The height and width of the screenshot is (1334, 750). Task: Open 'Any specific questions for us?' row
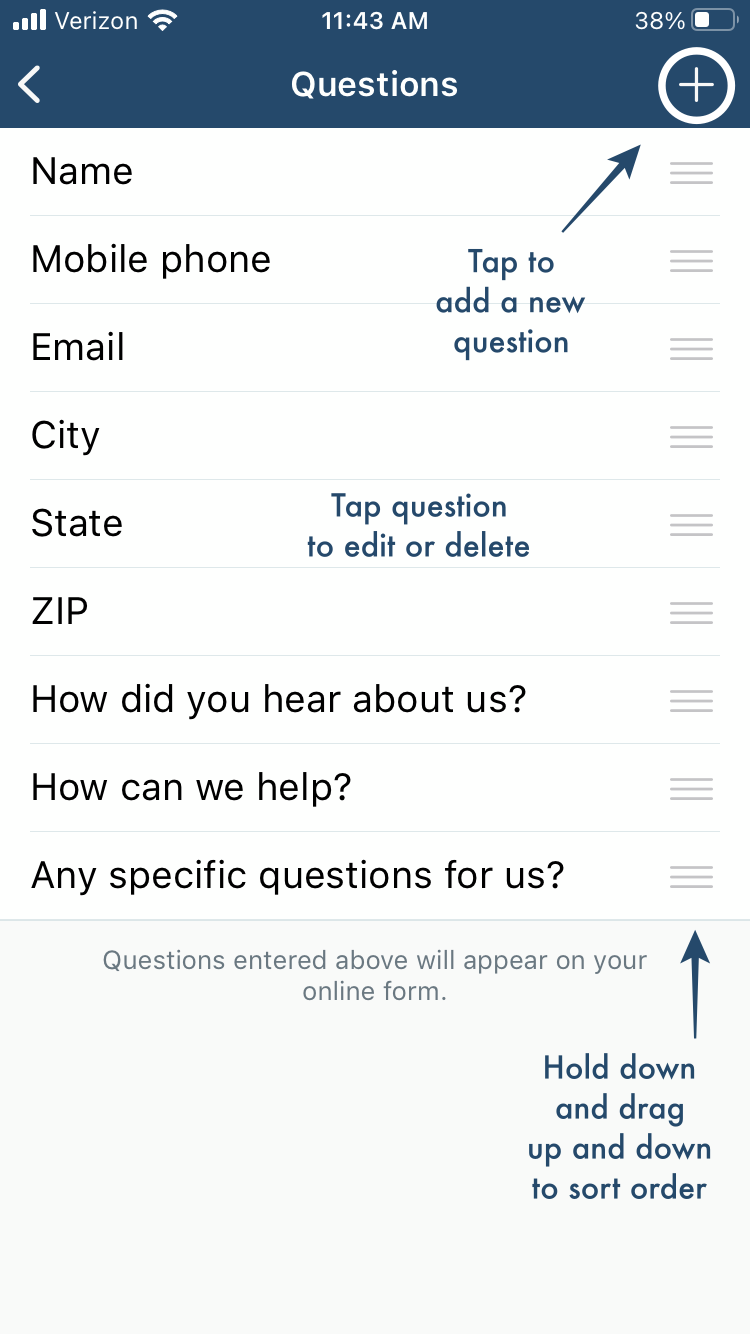click(375, 876)
